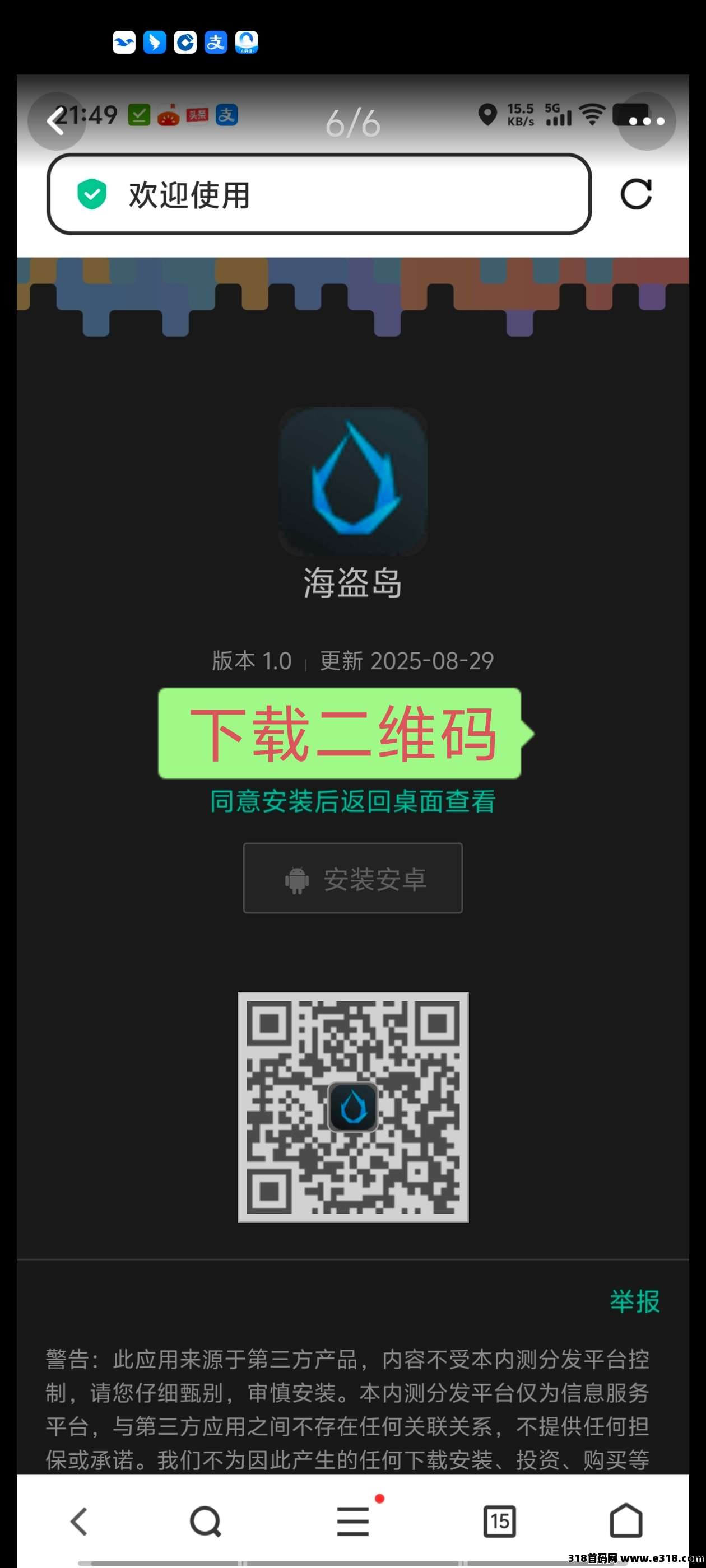Open the three-dot overflow menu
The width and height of the screenshot is (706, 1568).
(646, 121)
